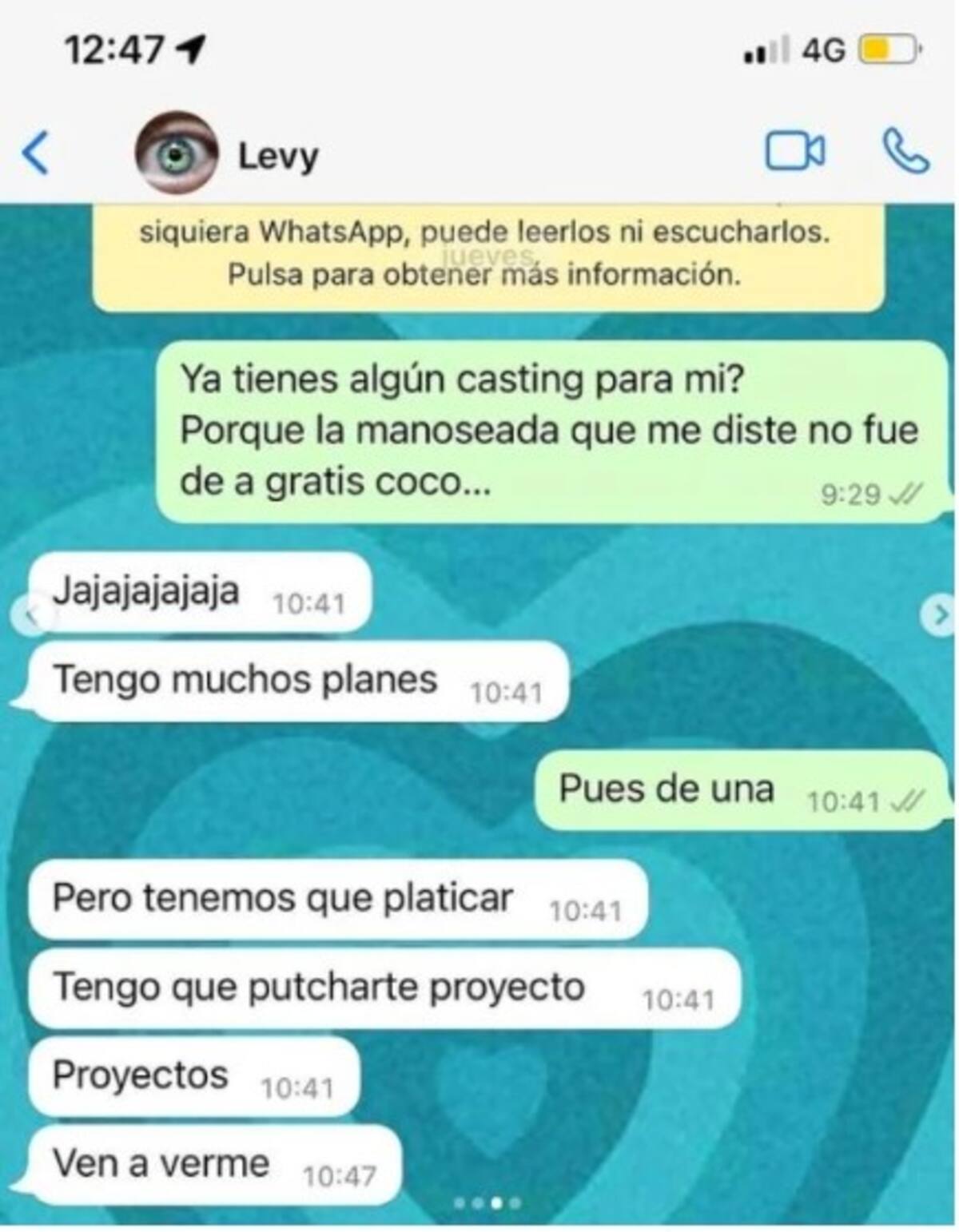Go to the next carousel image
Screen dimensions: 959x1232
940,614
